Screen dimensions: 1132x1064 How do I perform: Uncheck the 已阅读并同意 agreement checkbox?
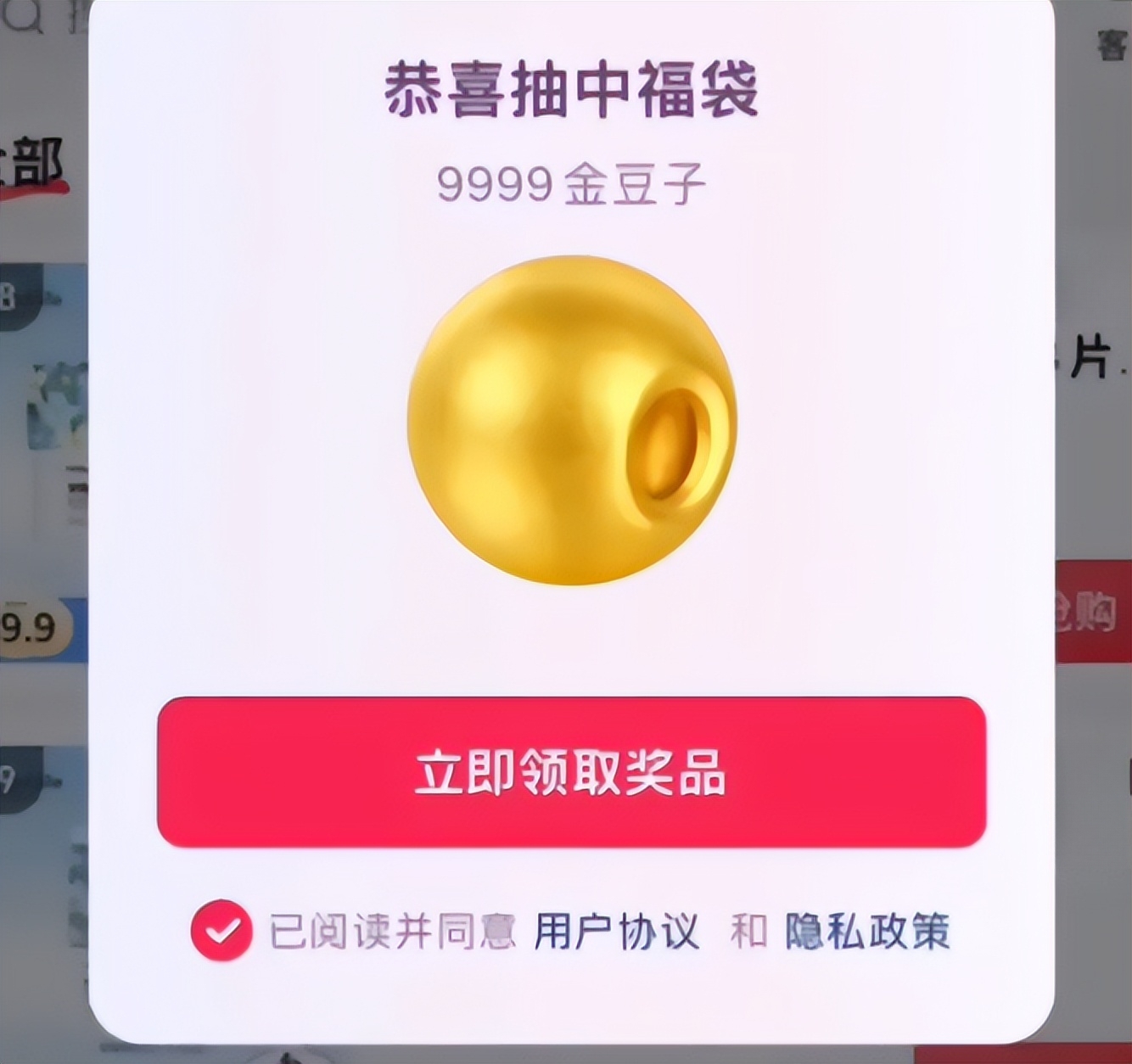tap(221, 931)
